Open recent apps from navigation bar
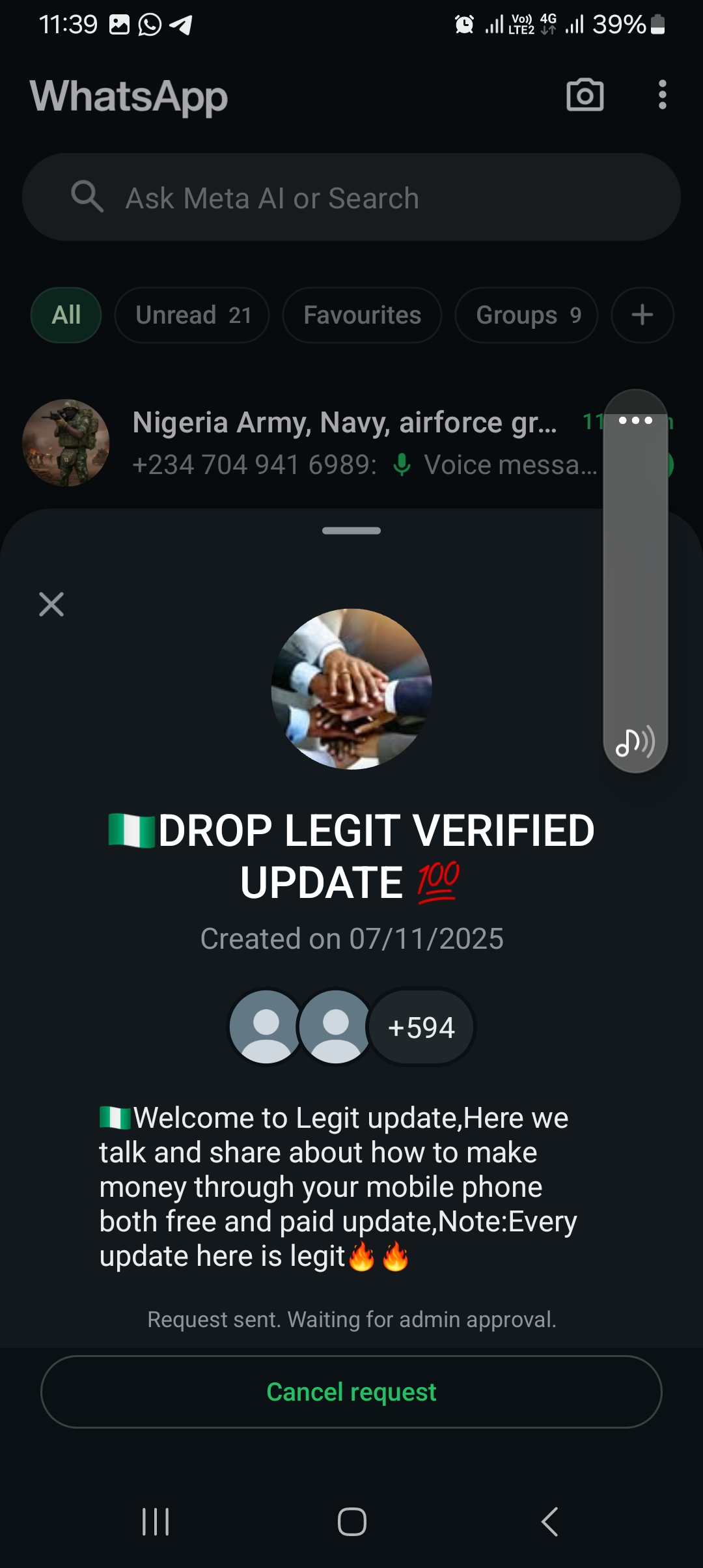 [x=156, y=1522]
